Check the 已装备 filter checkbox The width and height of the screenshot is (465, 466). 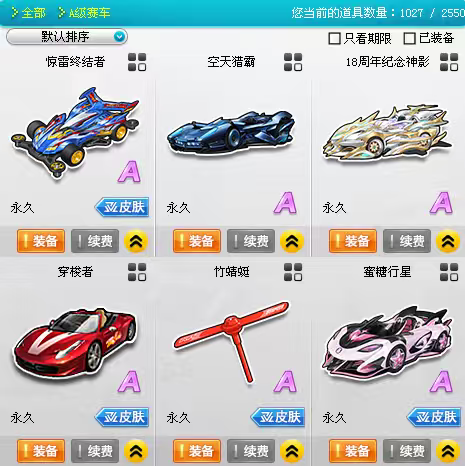(x=409, y=38)
